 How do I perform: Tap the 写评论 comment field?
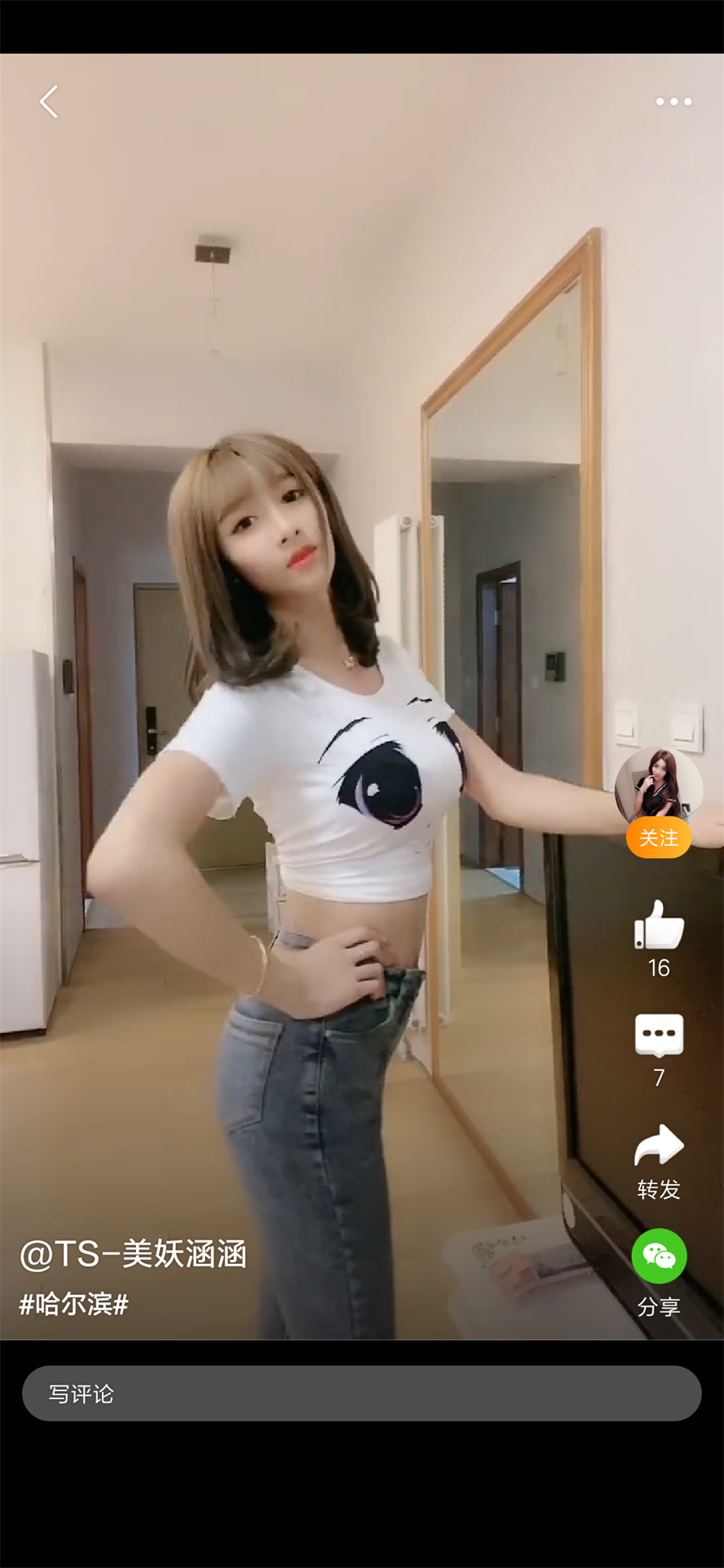(x=361, y=1394)
